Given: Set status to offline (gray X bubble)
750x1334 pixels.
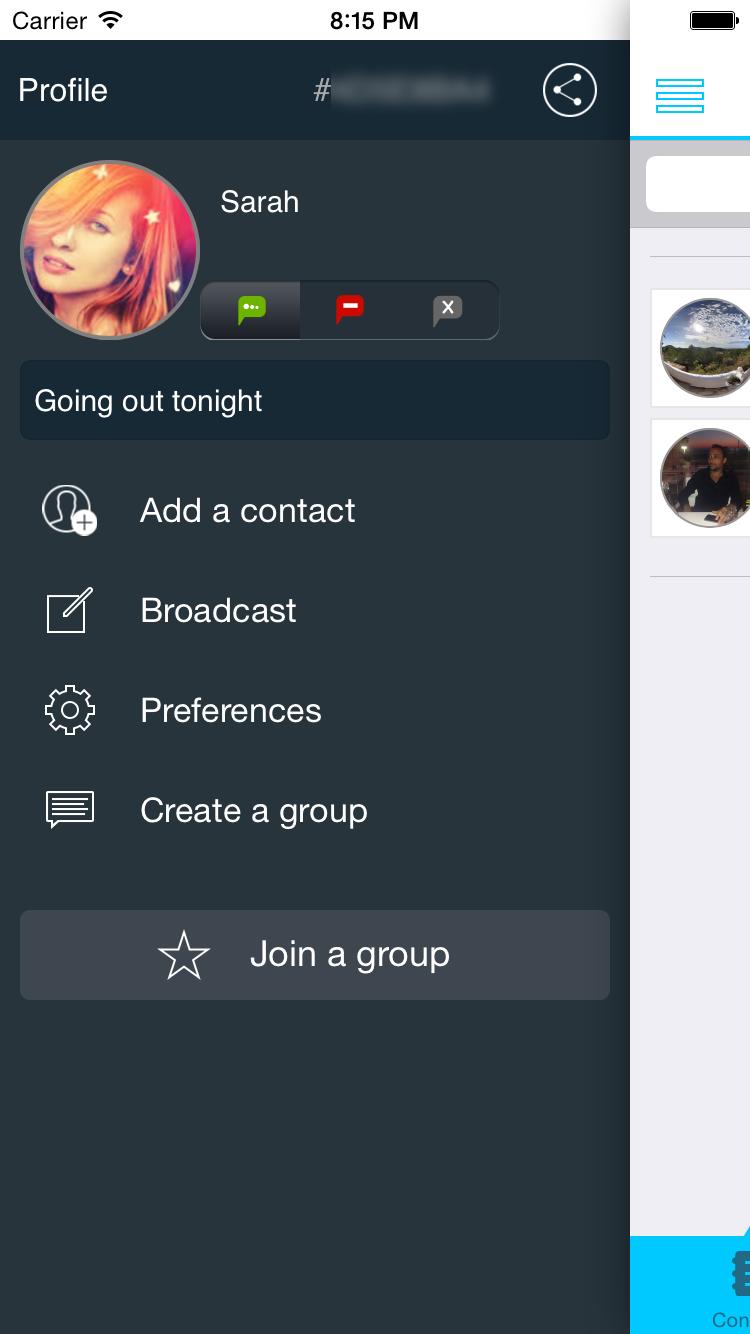Looking at the screenshot, I should coord(447,310).
